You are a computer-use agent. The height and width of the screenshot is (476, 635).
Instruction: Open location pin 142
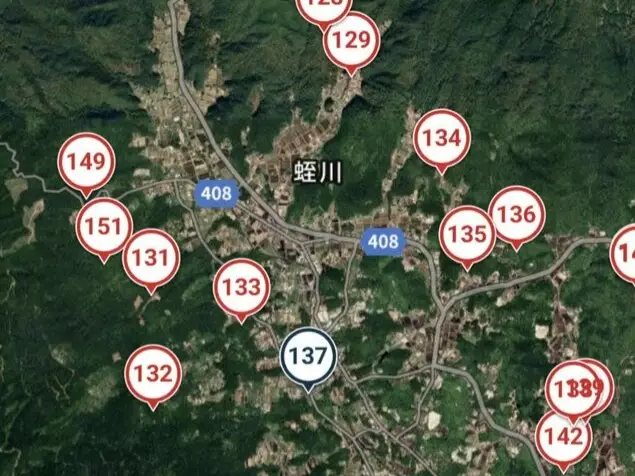tap(564, 437)
